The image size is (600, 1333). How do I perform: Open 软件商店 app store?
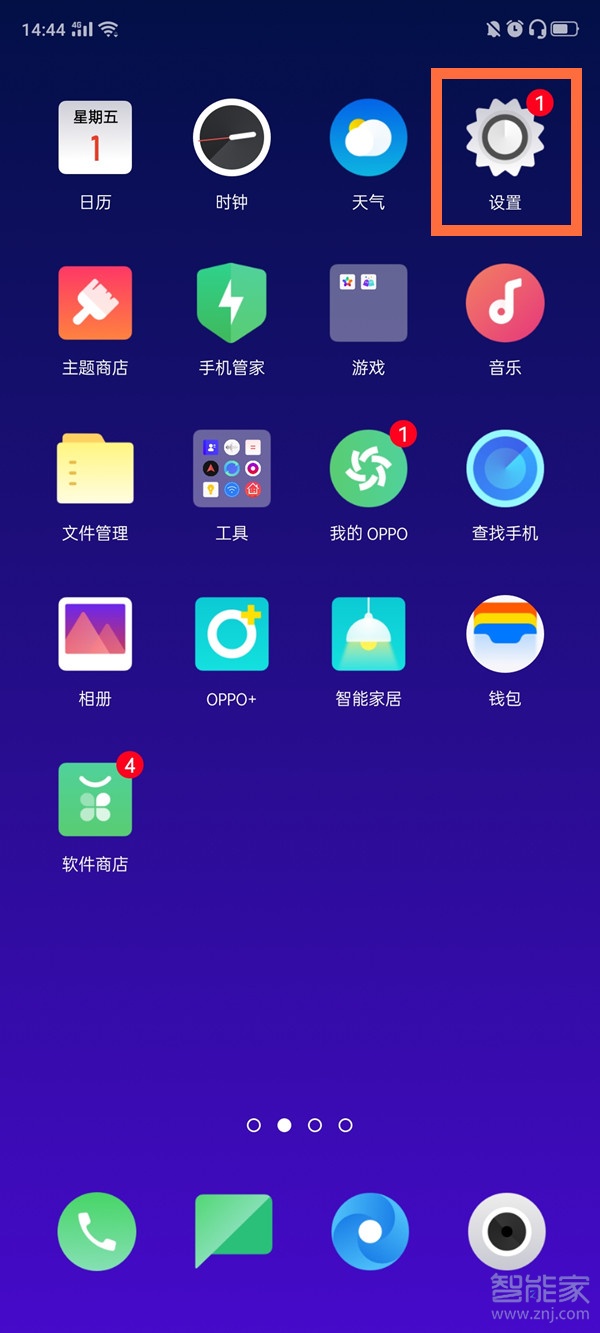[95, 799]
